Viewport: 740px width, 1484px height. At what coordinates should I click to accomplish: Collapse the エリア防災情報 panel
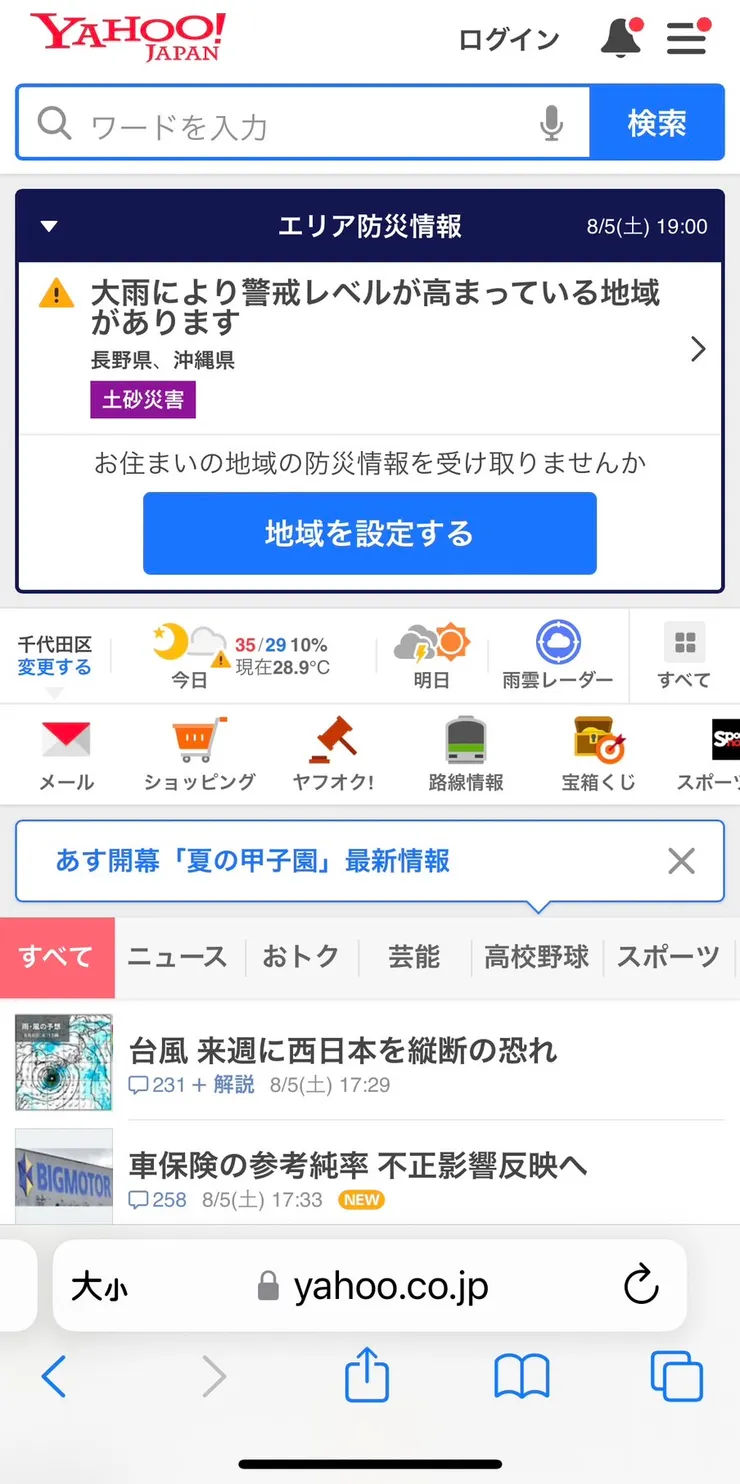[x=49, y=227]
